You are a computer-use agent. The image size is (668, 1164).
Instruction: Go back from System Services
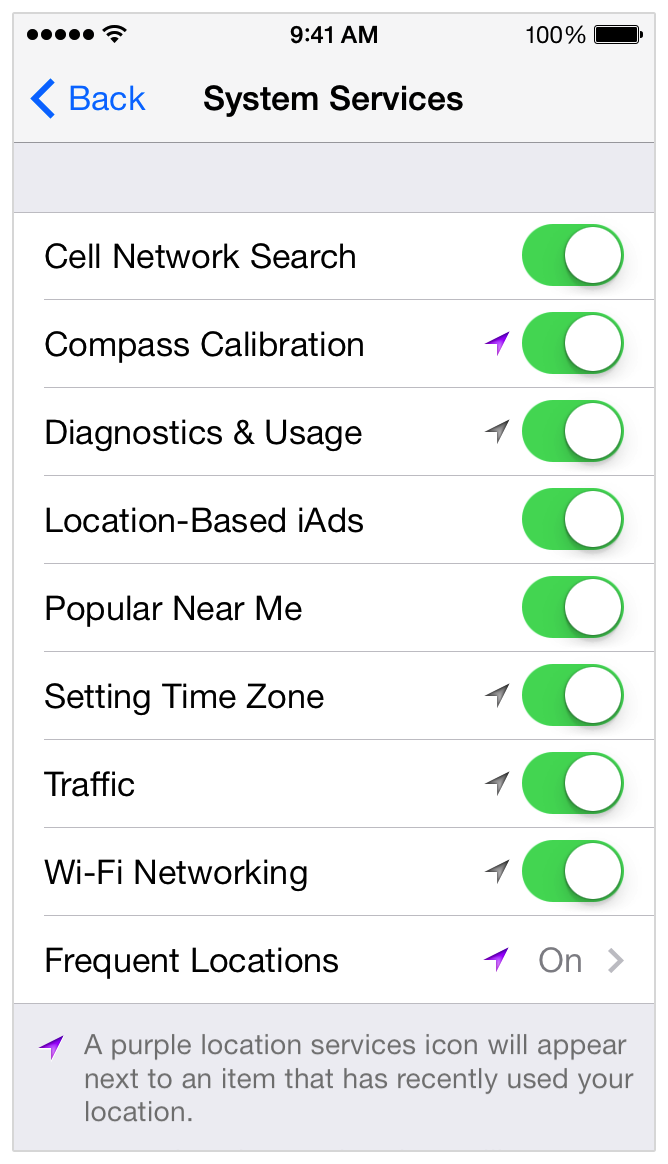point(88,99)
